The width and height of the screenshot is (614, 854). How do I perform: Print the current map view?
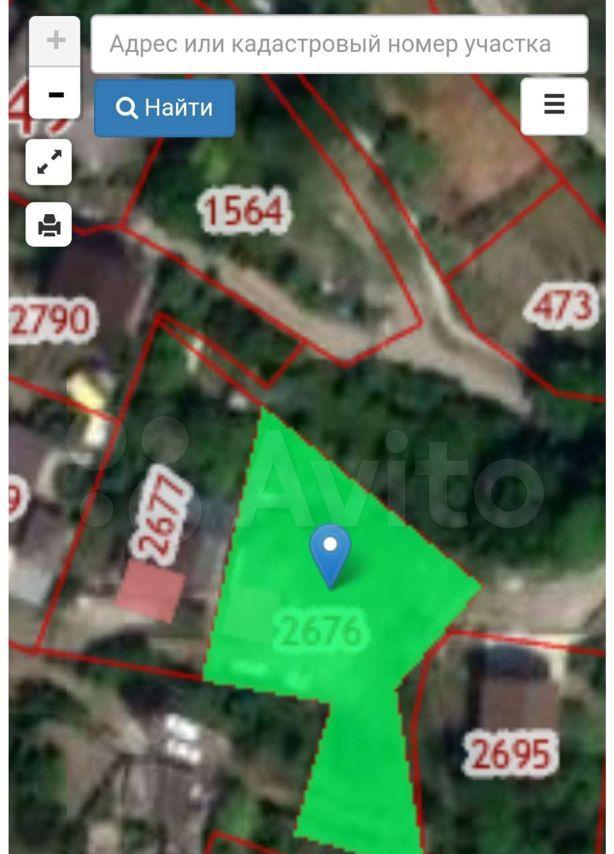[50, 224]
